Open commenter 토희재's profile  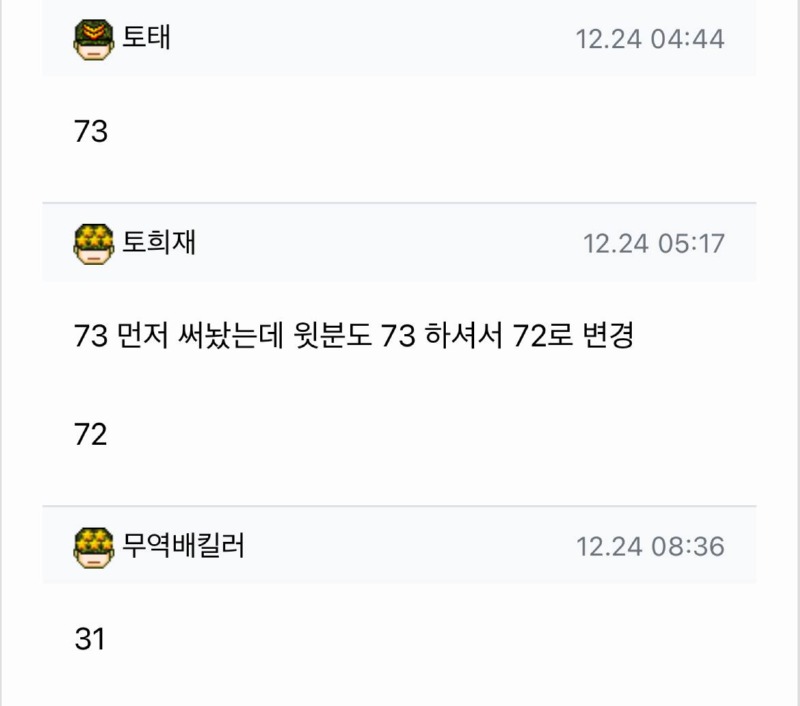[159, 243]
